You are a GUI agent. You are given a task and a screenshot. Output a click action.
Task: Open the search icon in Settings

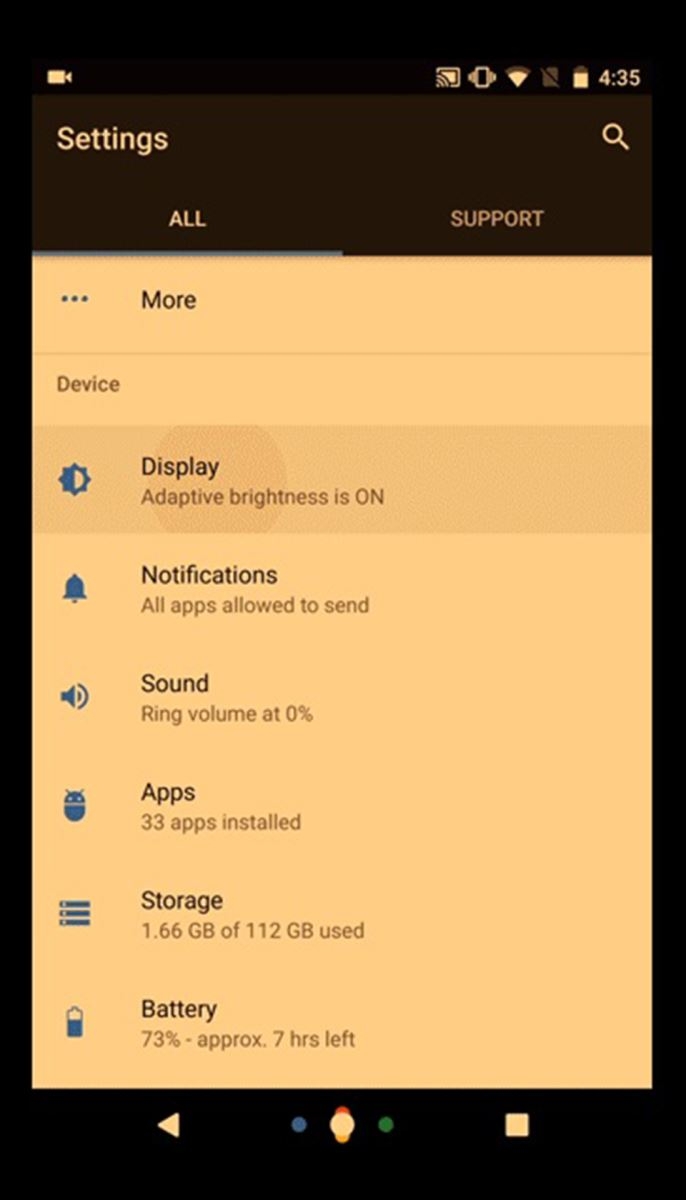pos(615,137)
